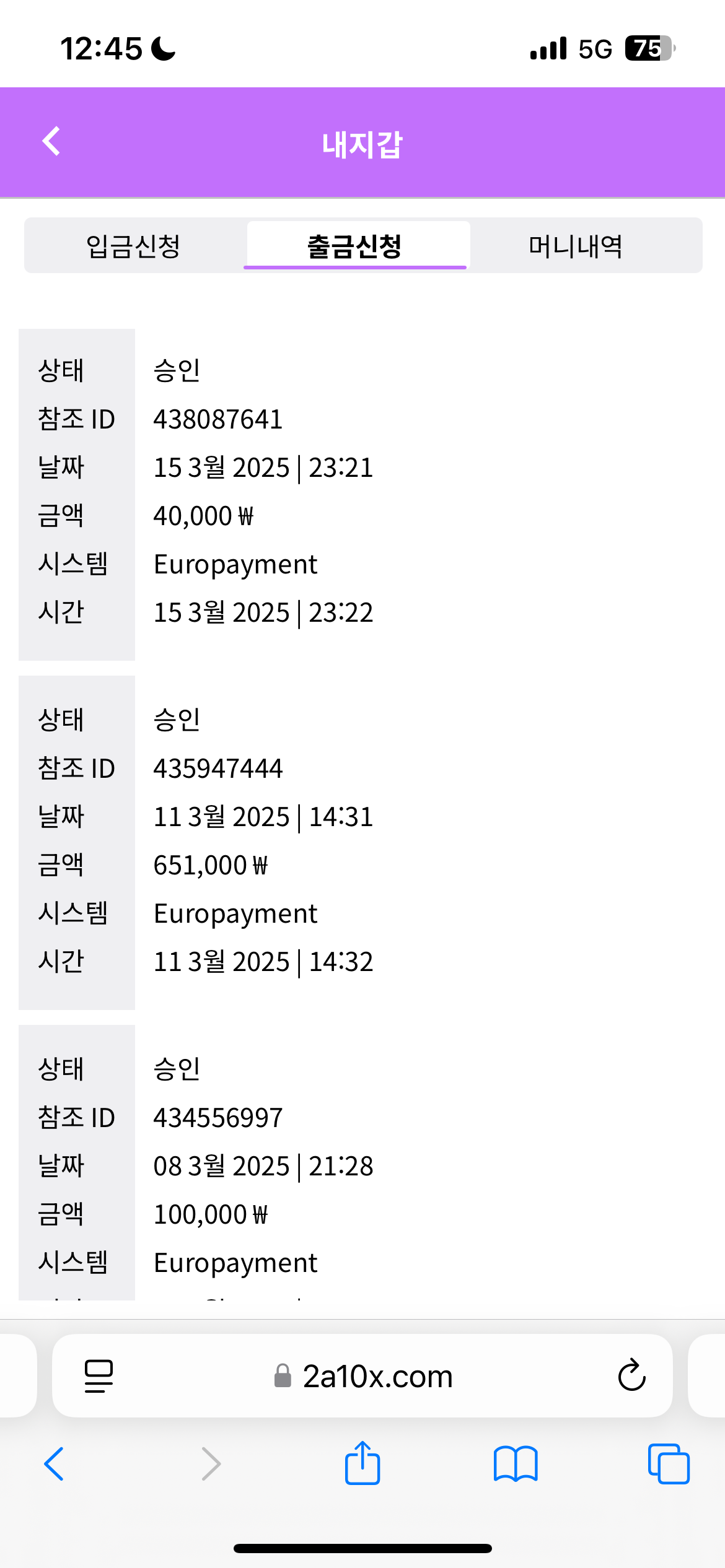This screenshot has width=725, height=1568.
Task: Show all open Safari tabs
Action: click(x=668, y=1464)
